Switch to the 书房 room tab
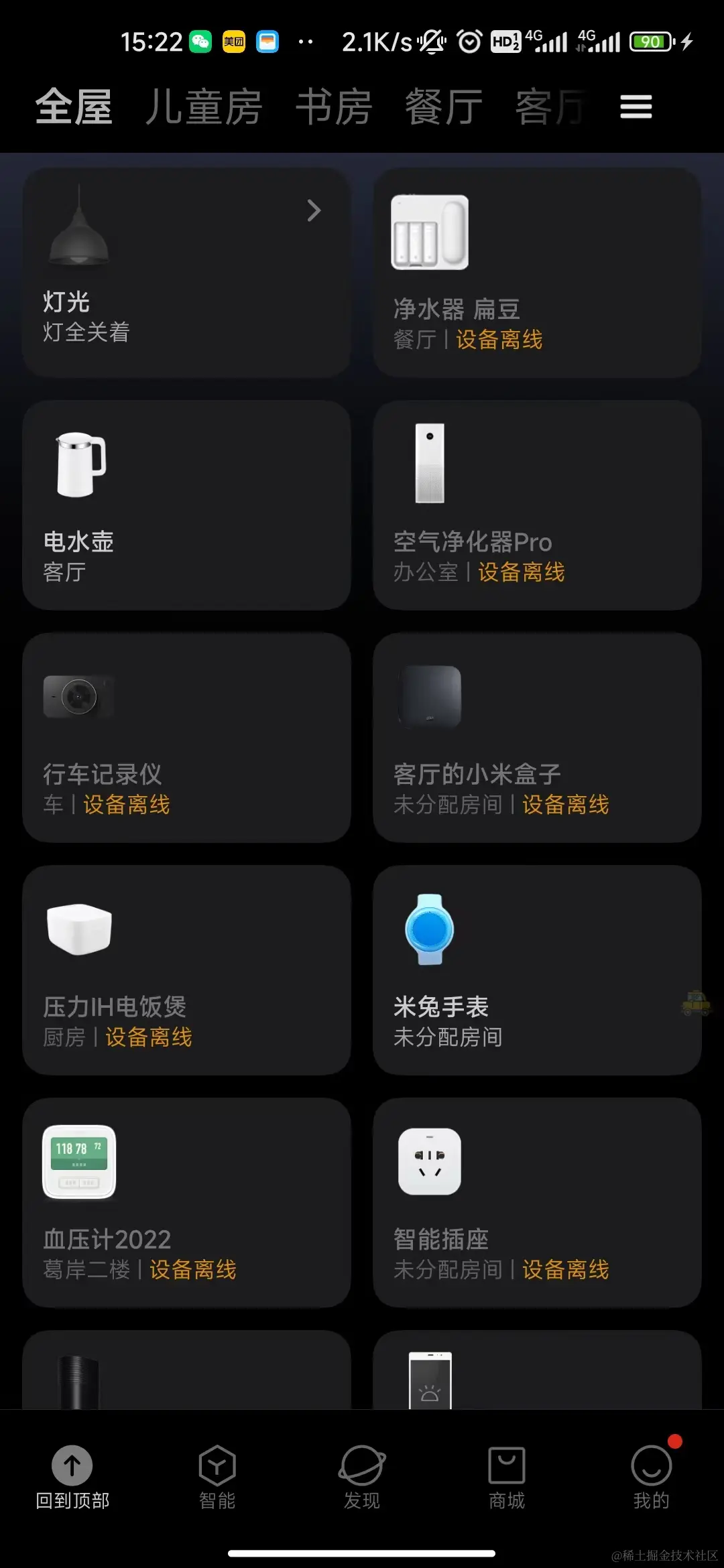The width and height of the screenshot is (724, 1568). pos(334,107)
